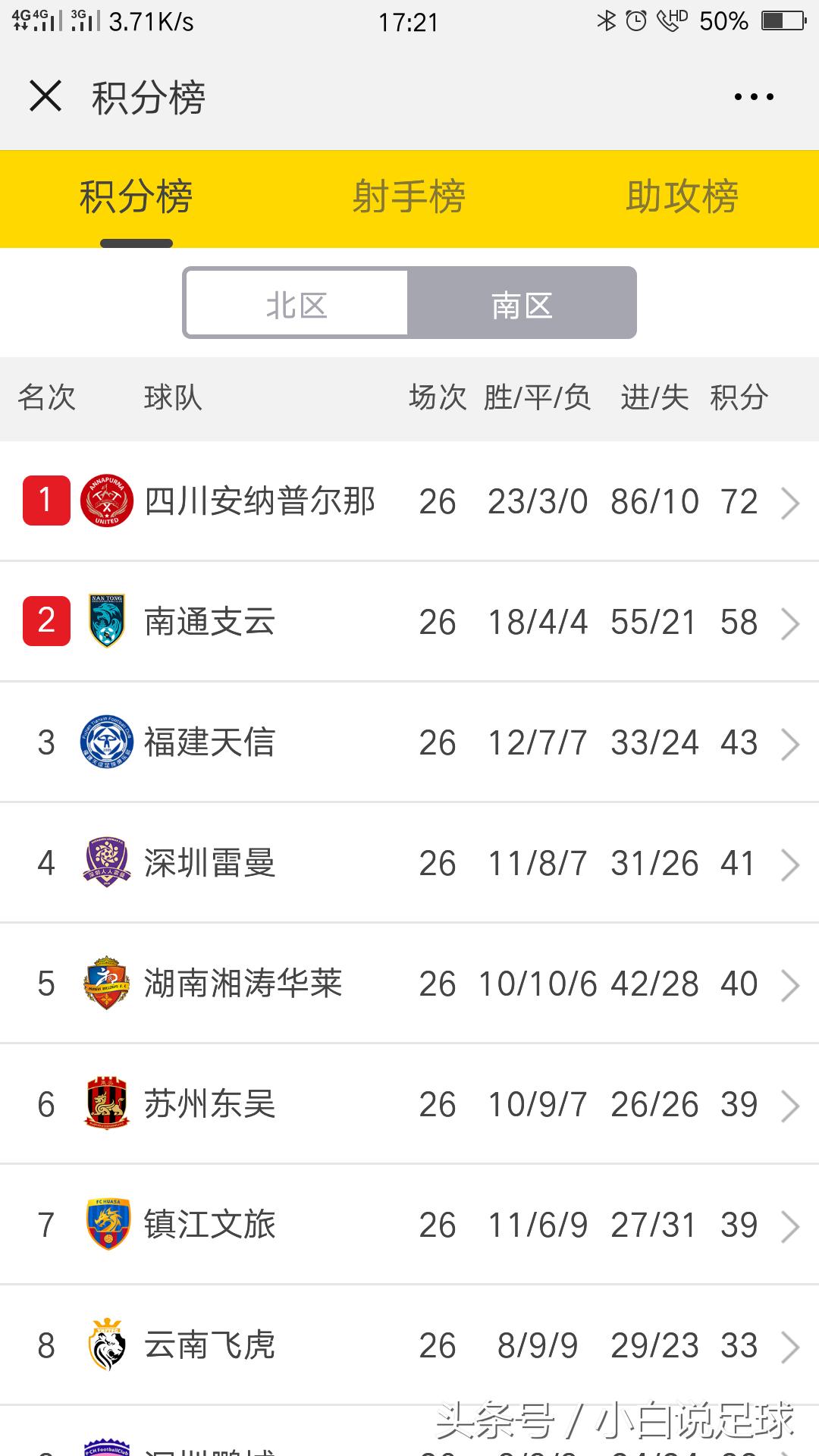Keep 南区 division selected
This screenshot has width=819, height=1456.
coord(523,303)
